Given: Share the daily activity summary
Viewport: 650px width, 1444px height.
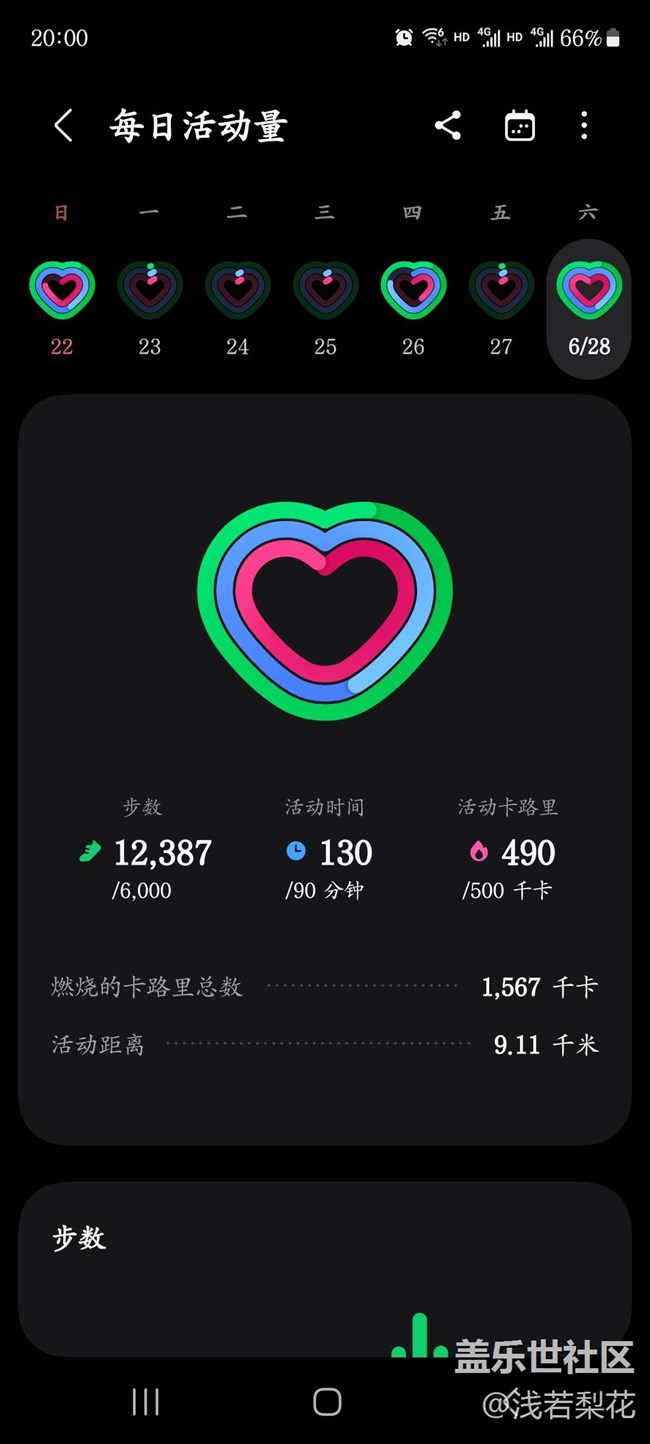Looking at the screenshot, I should coord(448,126).
